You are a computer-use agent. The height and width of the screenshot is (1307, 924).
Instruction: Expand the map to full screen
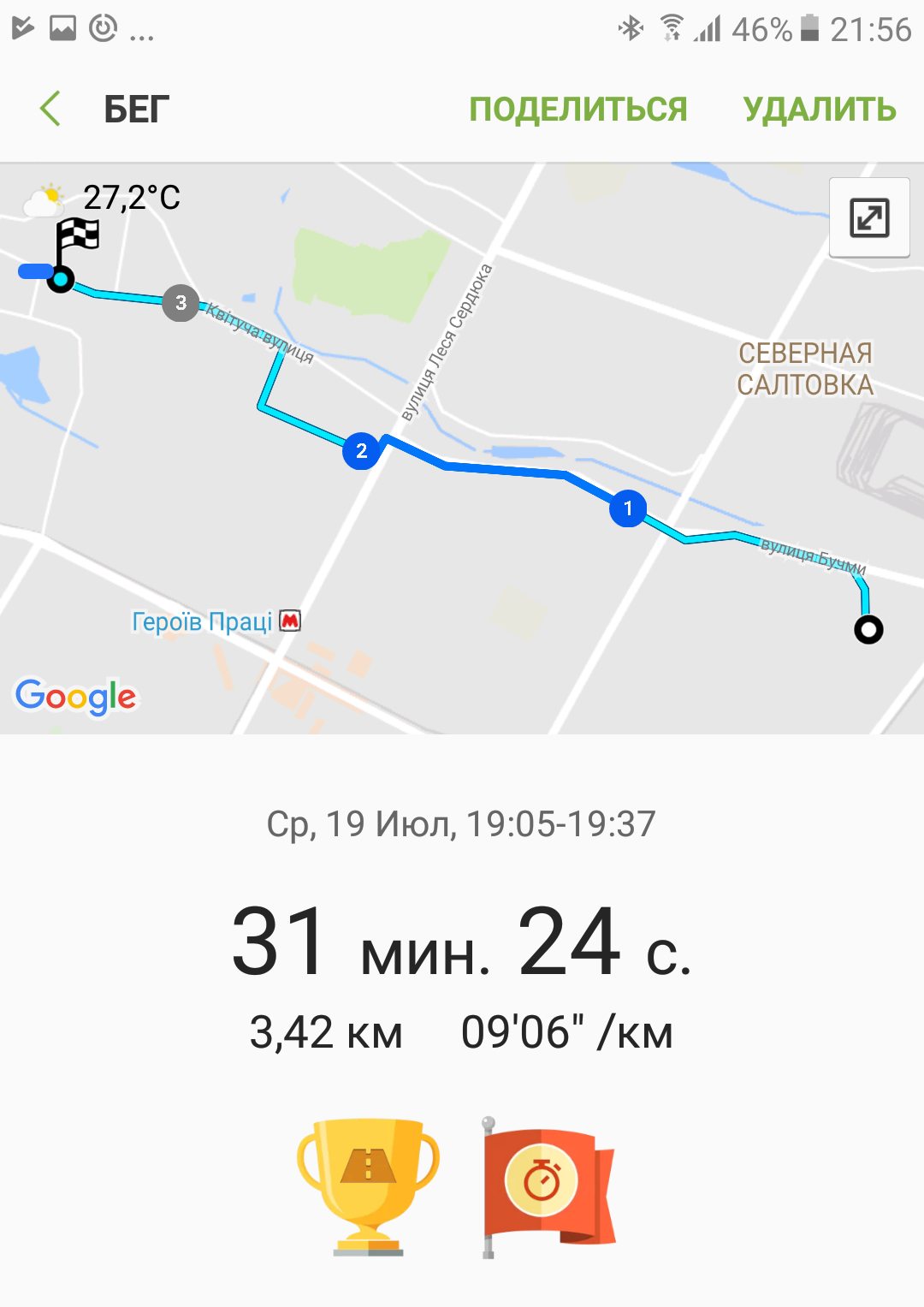[868, 217]
